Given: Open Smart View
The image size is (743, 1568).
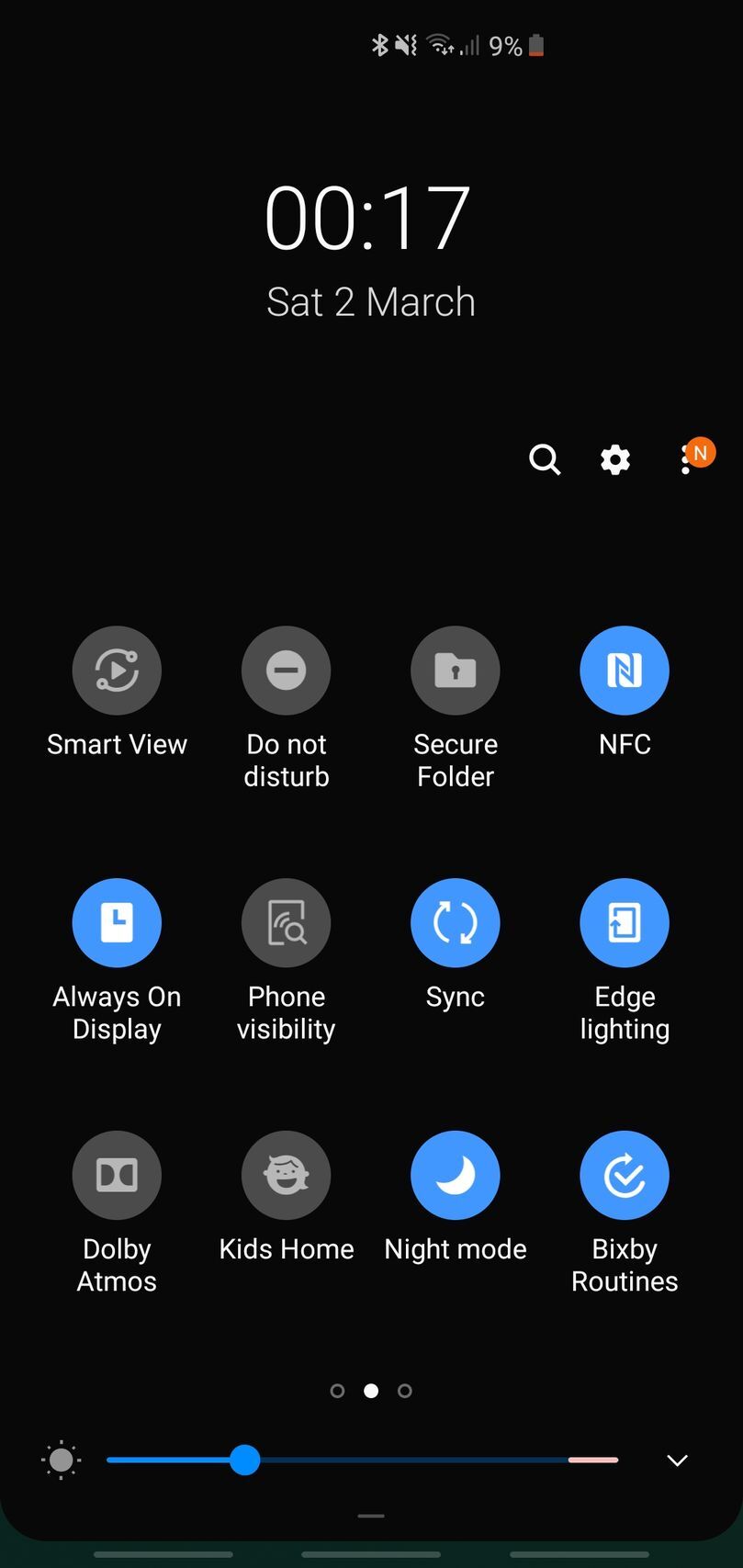Looking at the screenshot, I should tap(117, 671).
